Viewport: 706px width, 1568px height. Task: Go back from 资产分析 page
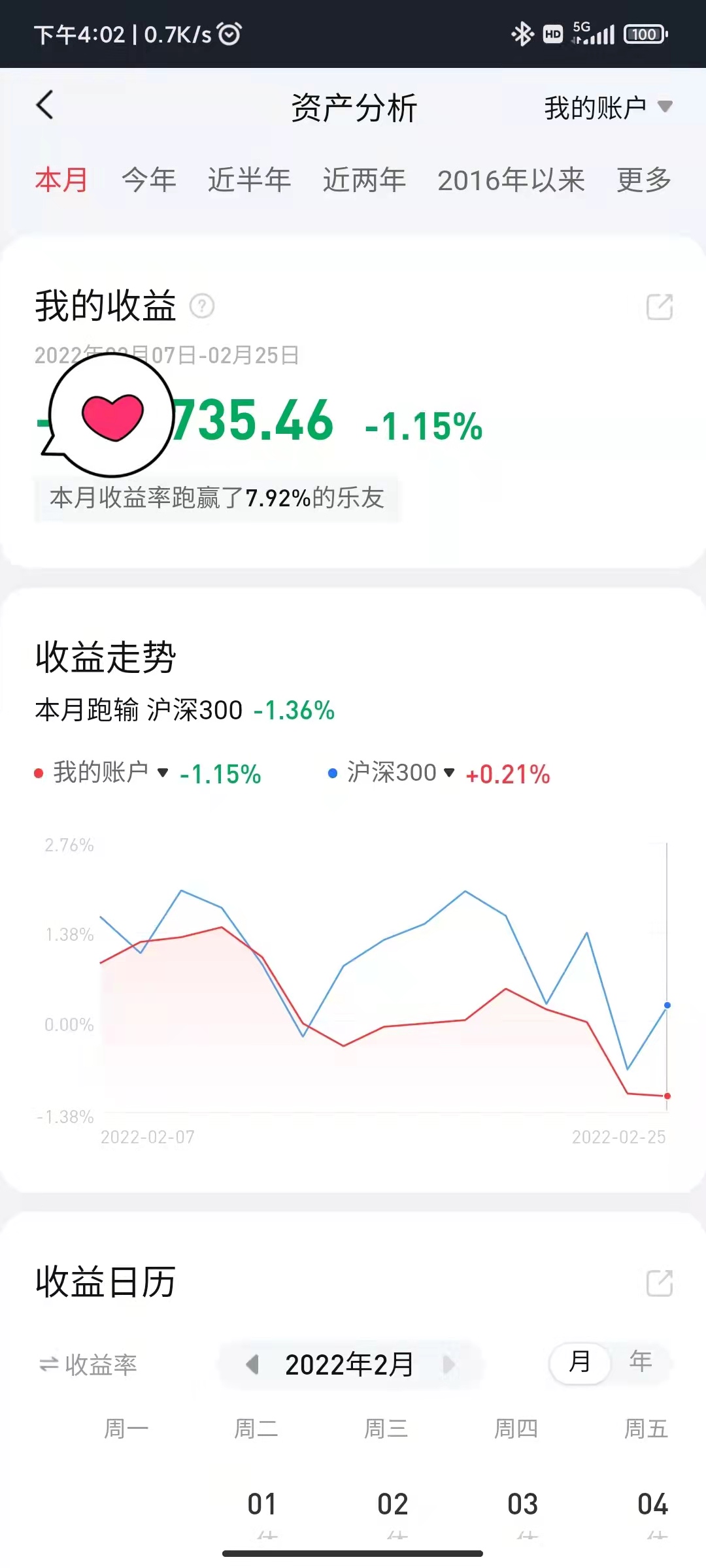(x=44, y=105)
